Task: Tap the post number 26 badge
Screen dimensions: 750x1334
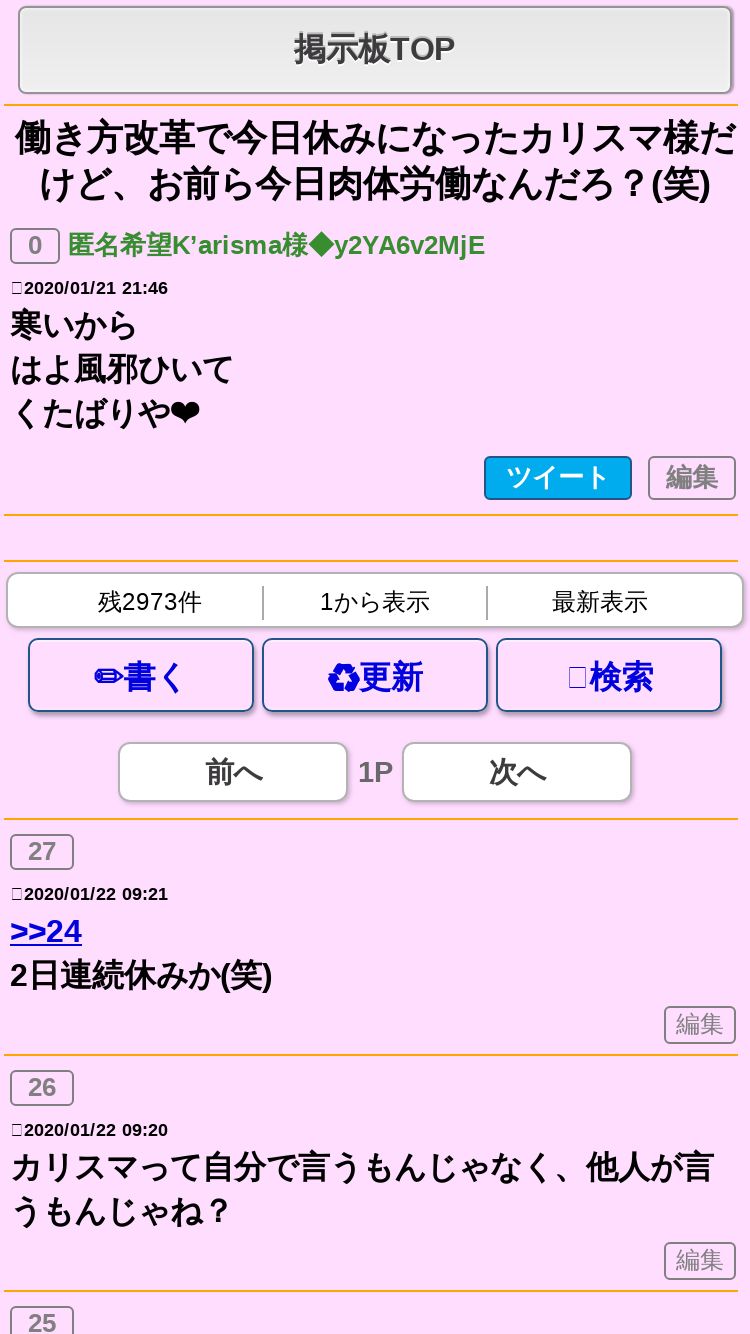Action: (42, 1088)
